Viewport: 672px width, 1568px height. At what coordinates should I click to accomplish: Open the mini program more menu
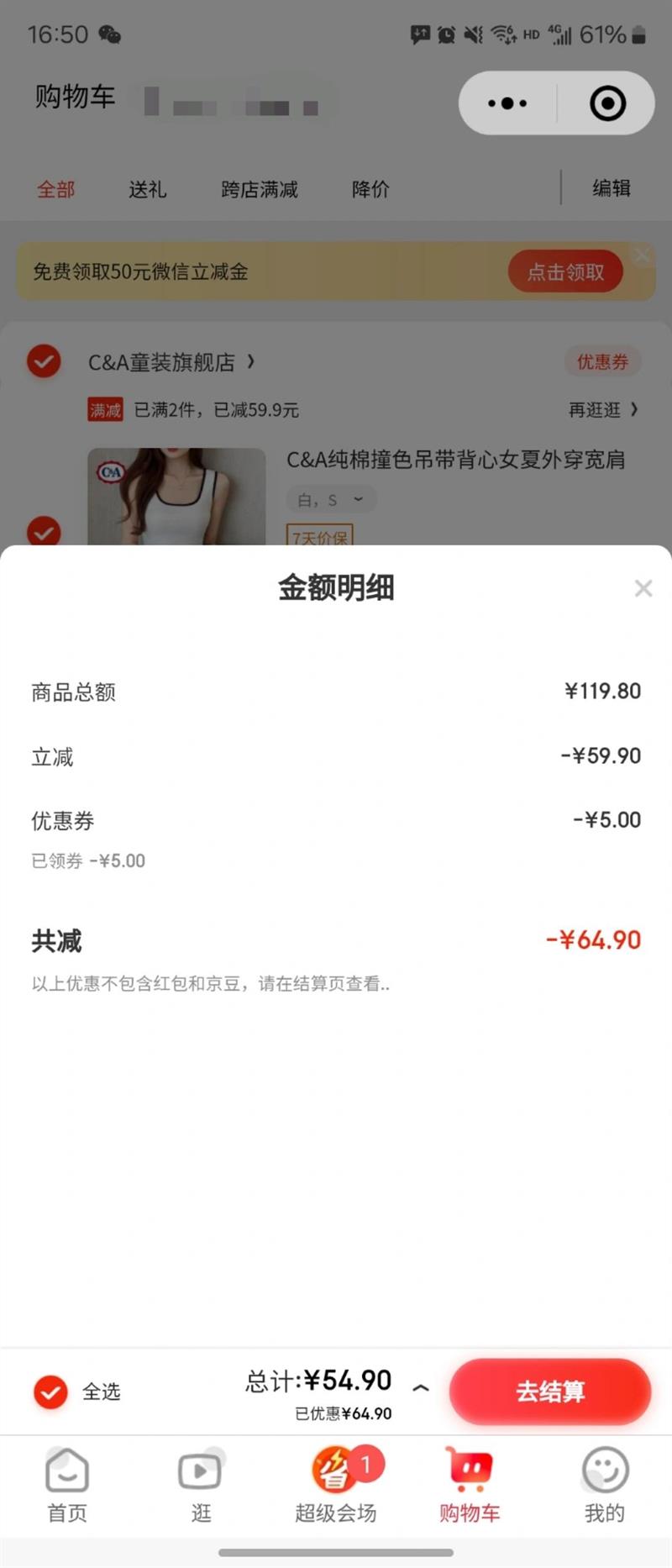(x=507, y=103)
